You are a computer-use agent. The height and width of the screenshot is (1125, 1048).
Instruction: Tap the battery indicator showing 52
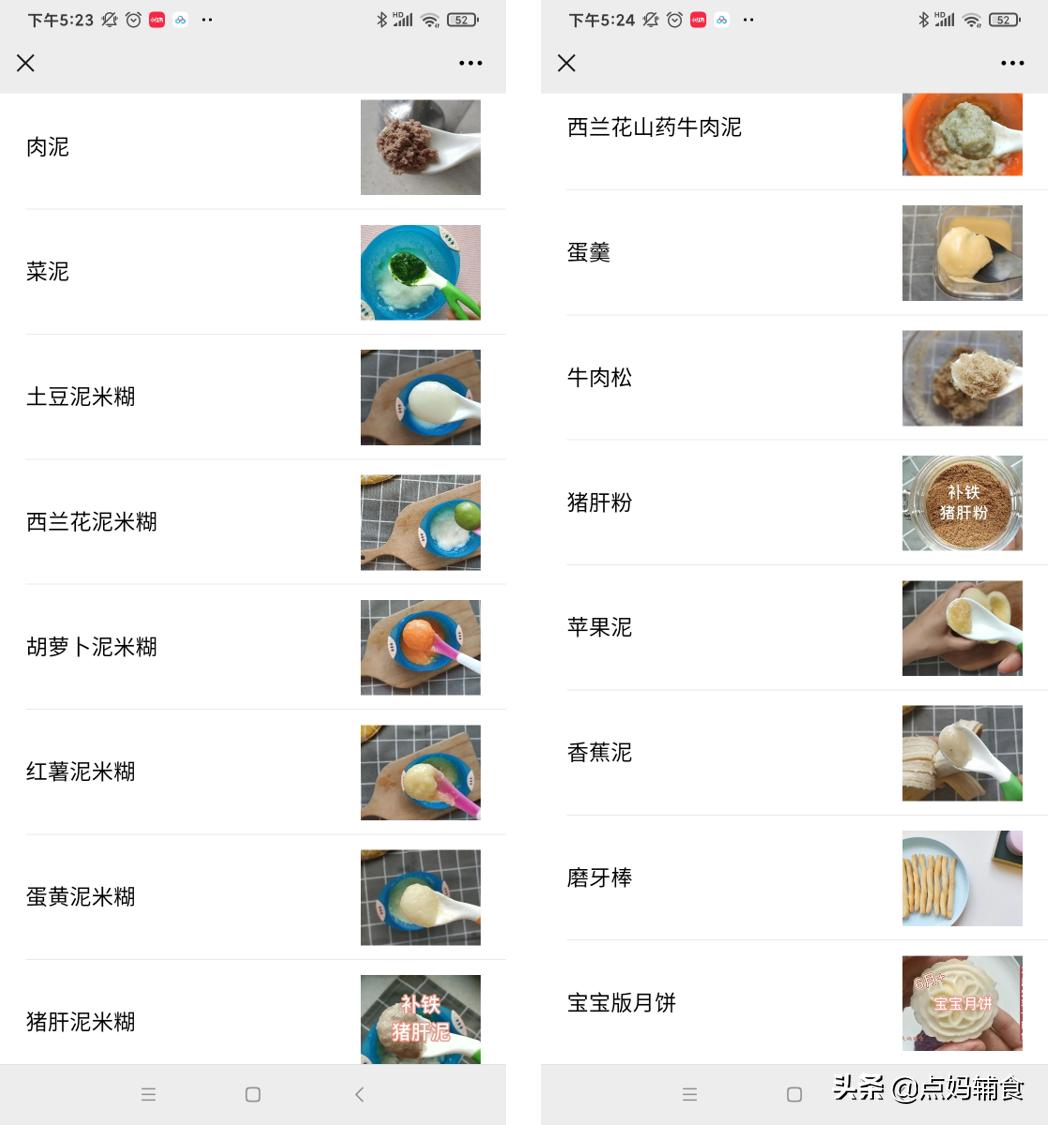[x=460, y=18]
